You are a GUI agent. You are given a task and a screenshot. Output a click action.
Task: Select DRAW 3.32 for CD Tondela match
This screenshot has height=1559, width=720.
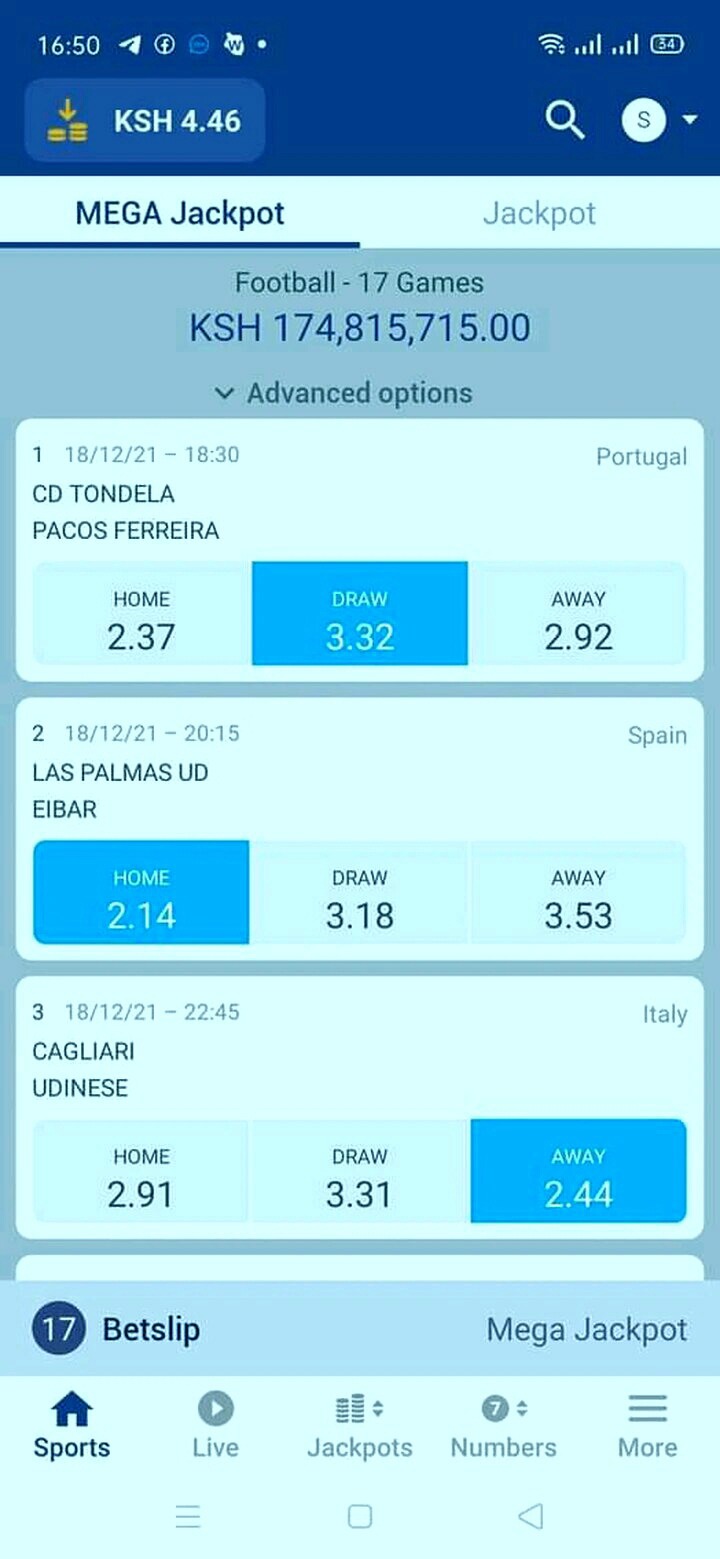pyautogui.click(x=360, y=614)
